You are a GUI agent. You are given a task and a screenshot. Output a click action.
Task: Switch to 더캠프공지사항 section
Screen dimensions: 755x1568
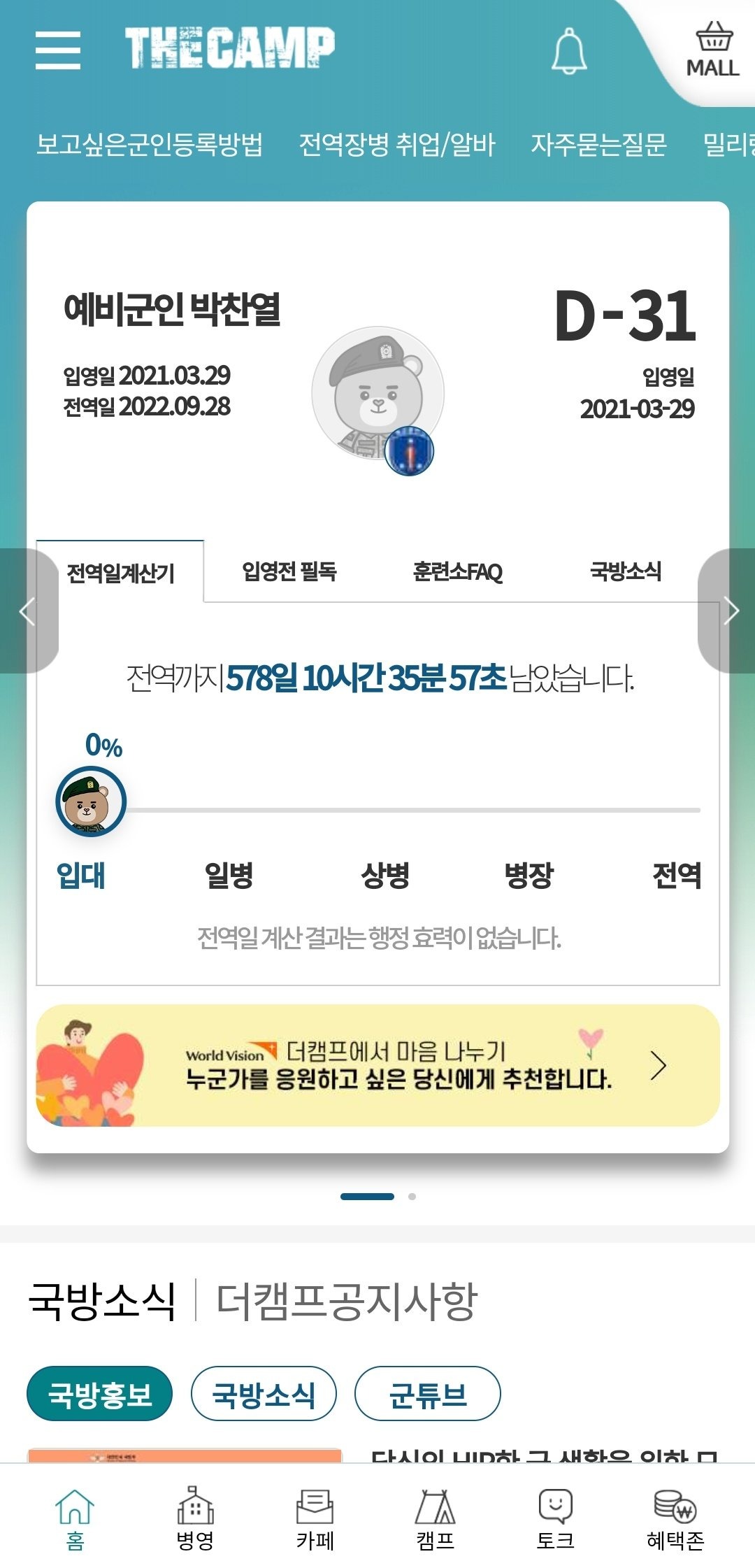(x=346, y=1301)
